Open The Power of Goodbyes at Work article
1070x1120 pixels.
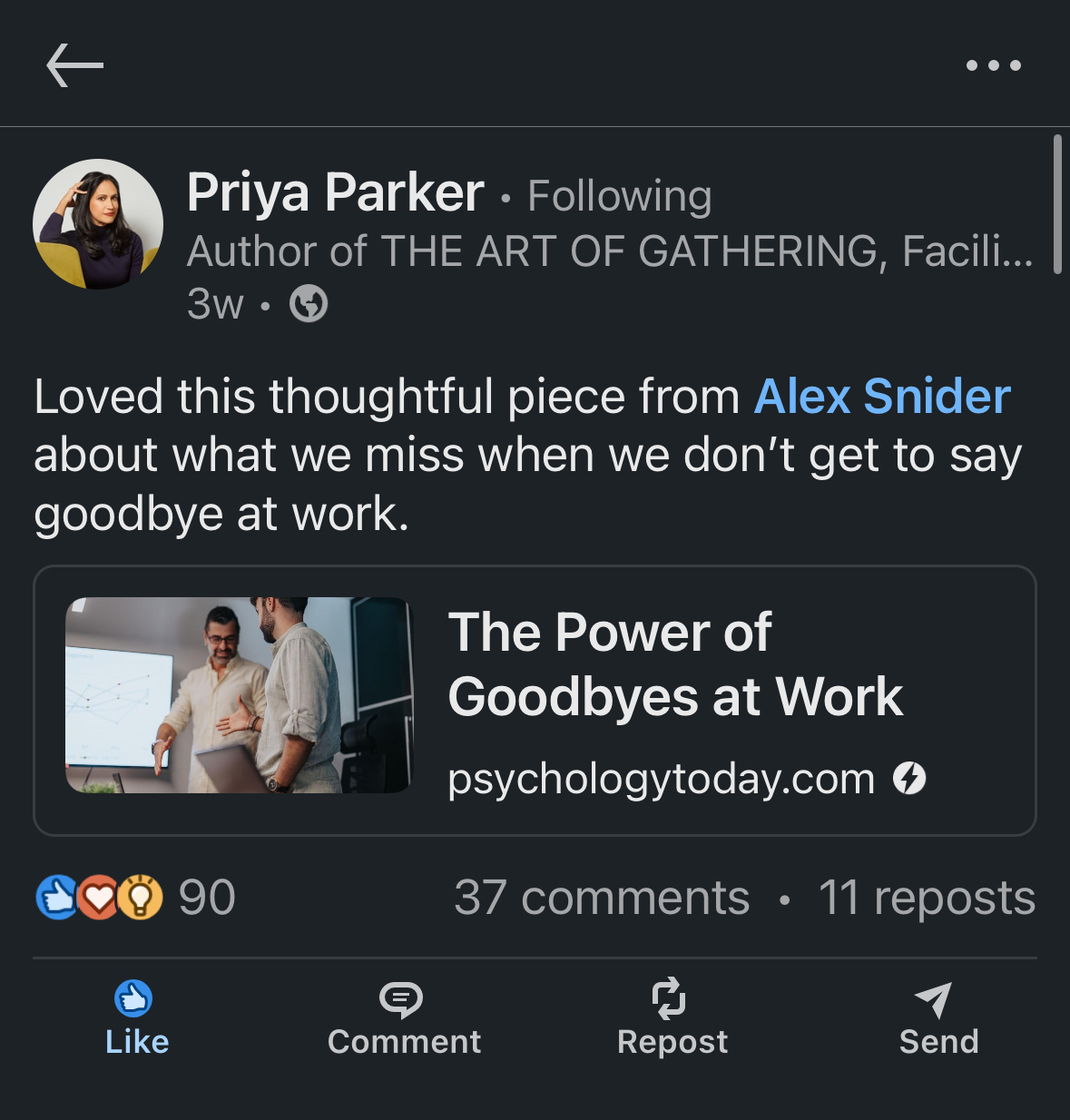click(675, 665)
